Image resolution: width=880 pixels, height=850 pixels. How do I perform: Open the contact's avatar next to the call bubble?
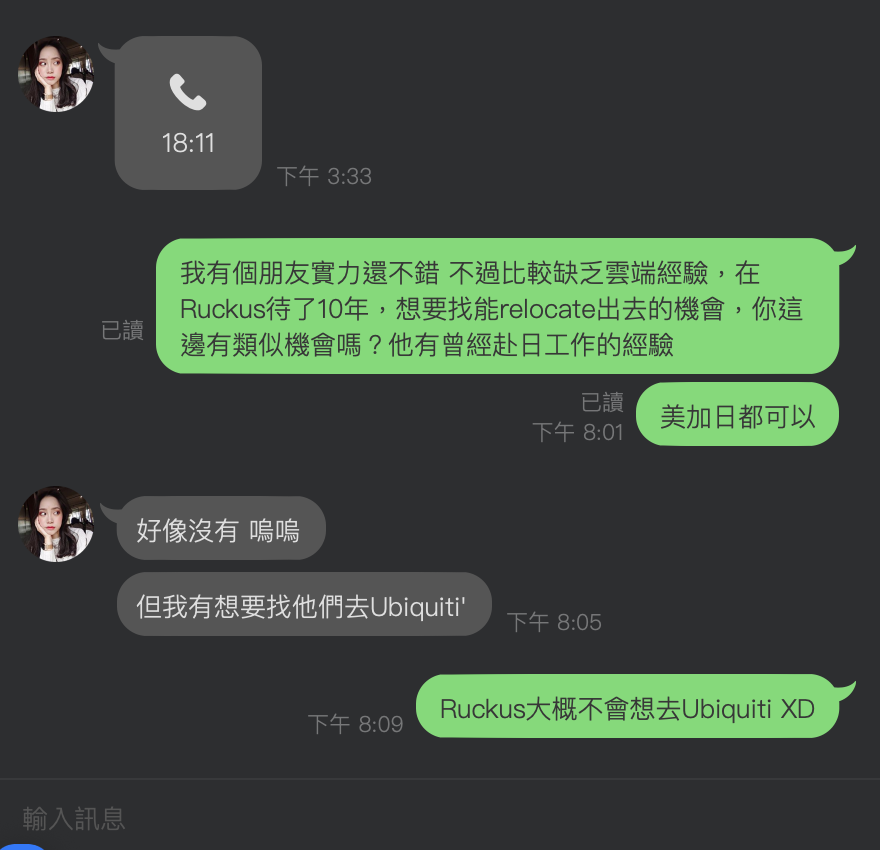point(56,74)
